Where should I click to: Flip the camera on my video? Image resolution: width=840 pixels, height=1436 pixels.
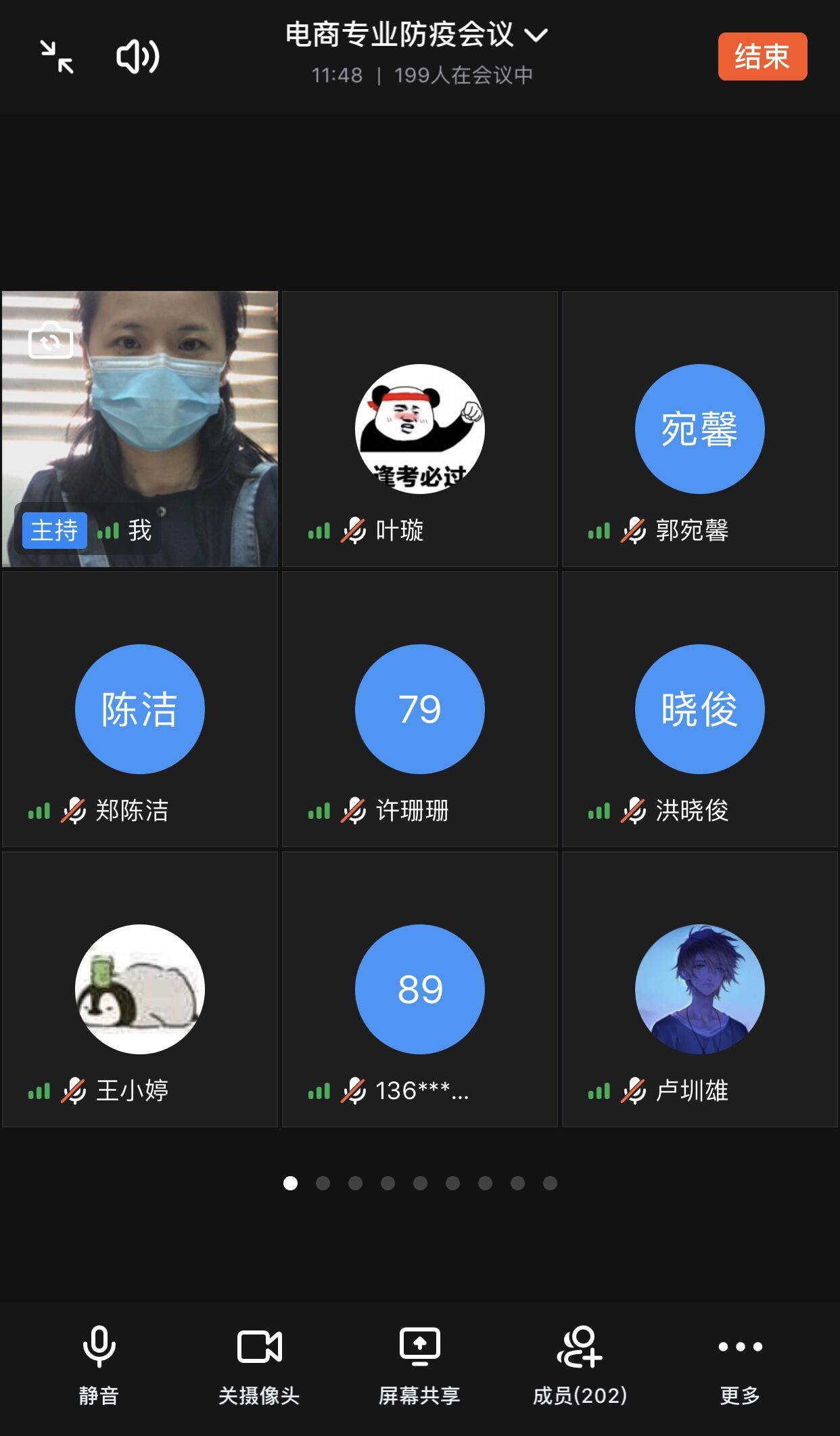(x=51, y=340)
